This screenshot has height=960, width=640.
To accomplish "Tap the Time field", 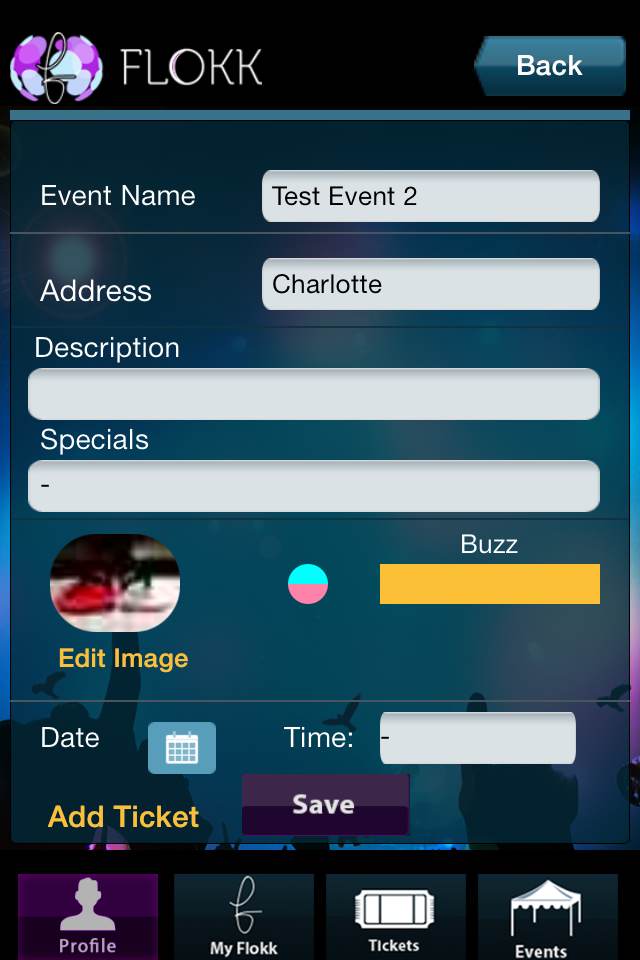I will tap(478, 739).
